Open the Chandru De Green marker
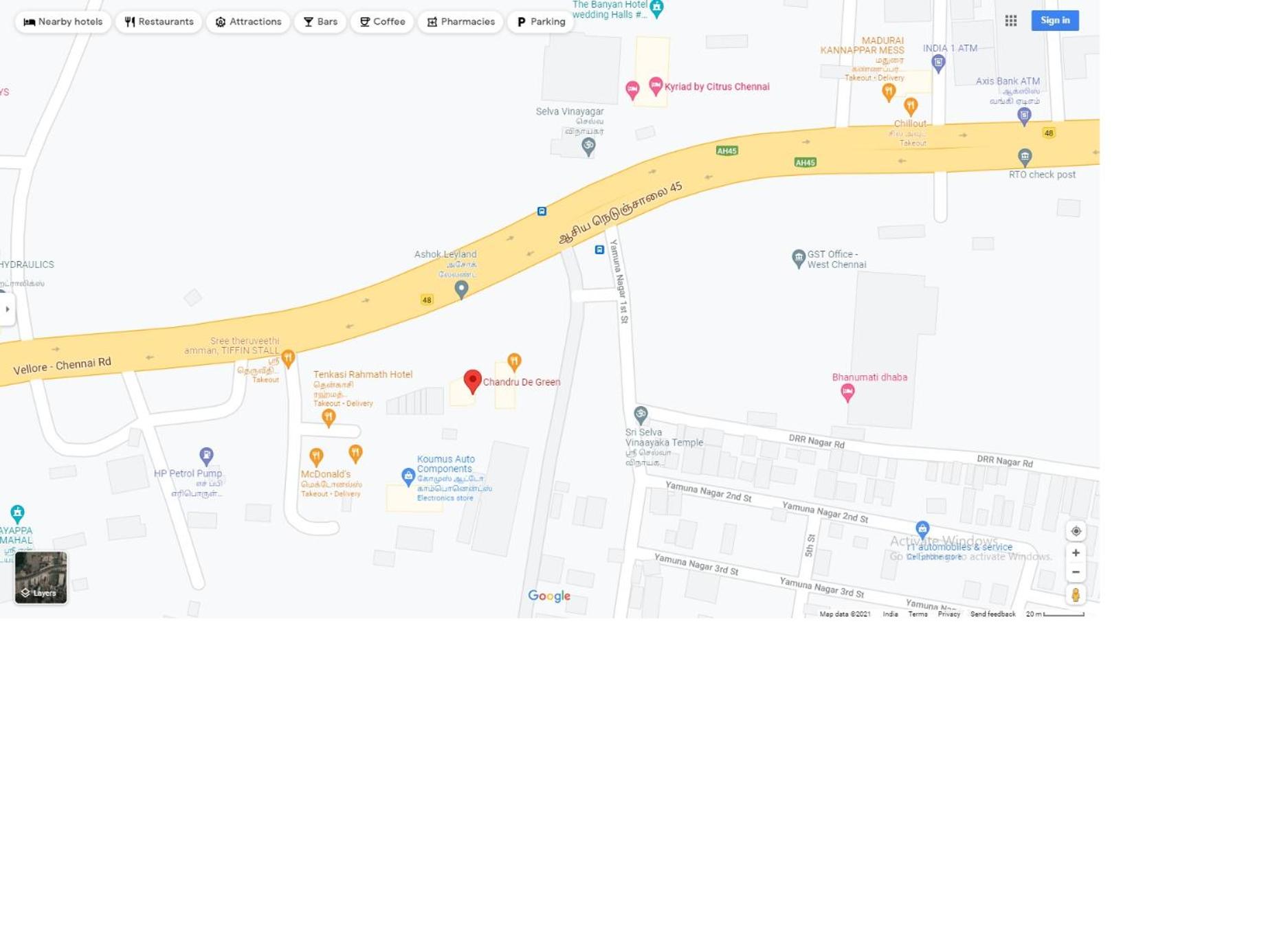 pyautogui.click(x=472, y=380)
